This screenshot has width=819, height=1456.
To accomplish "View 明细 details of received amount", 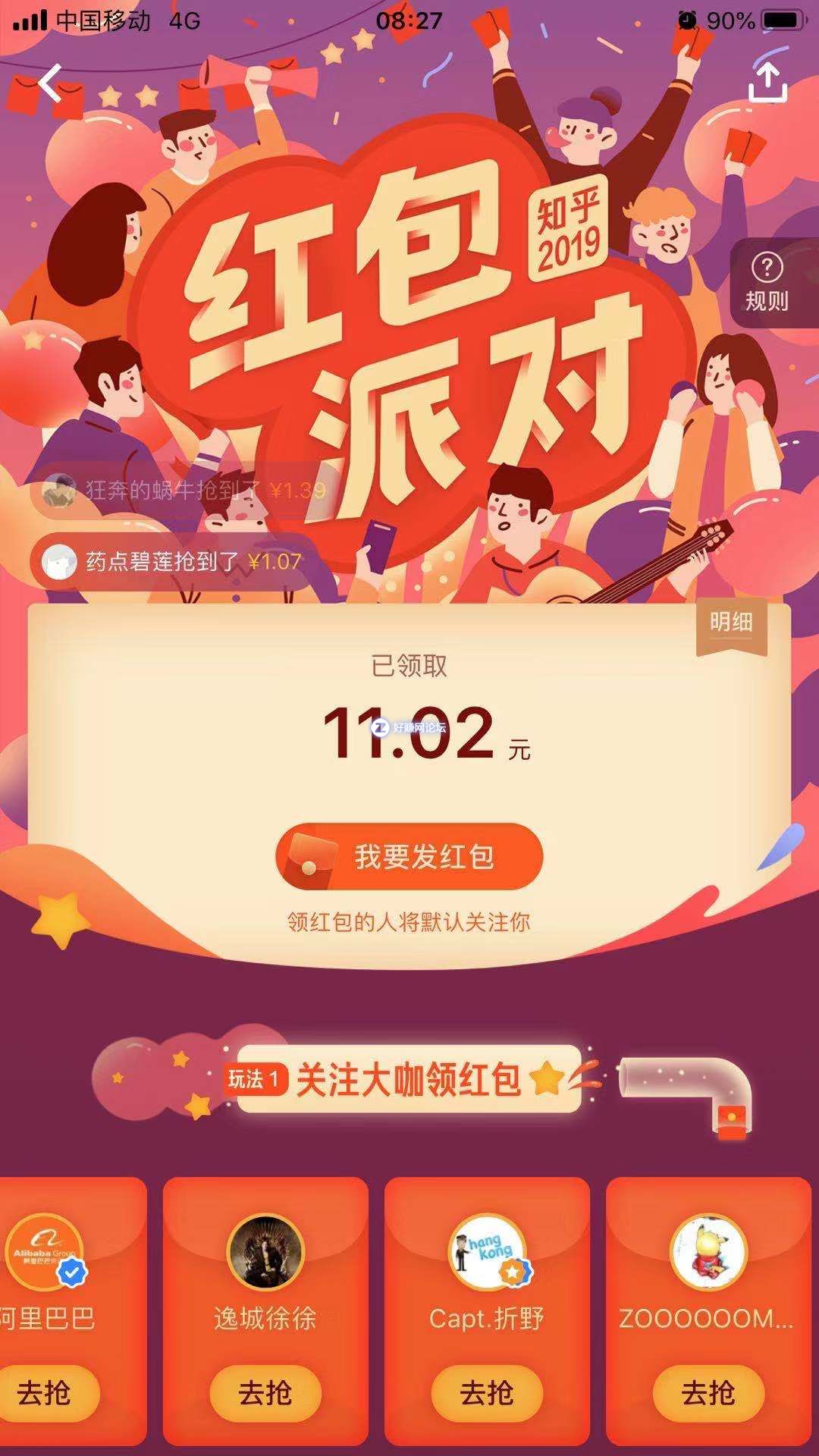I will (731, 623).
